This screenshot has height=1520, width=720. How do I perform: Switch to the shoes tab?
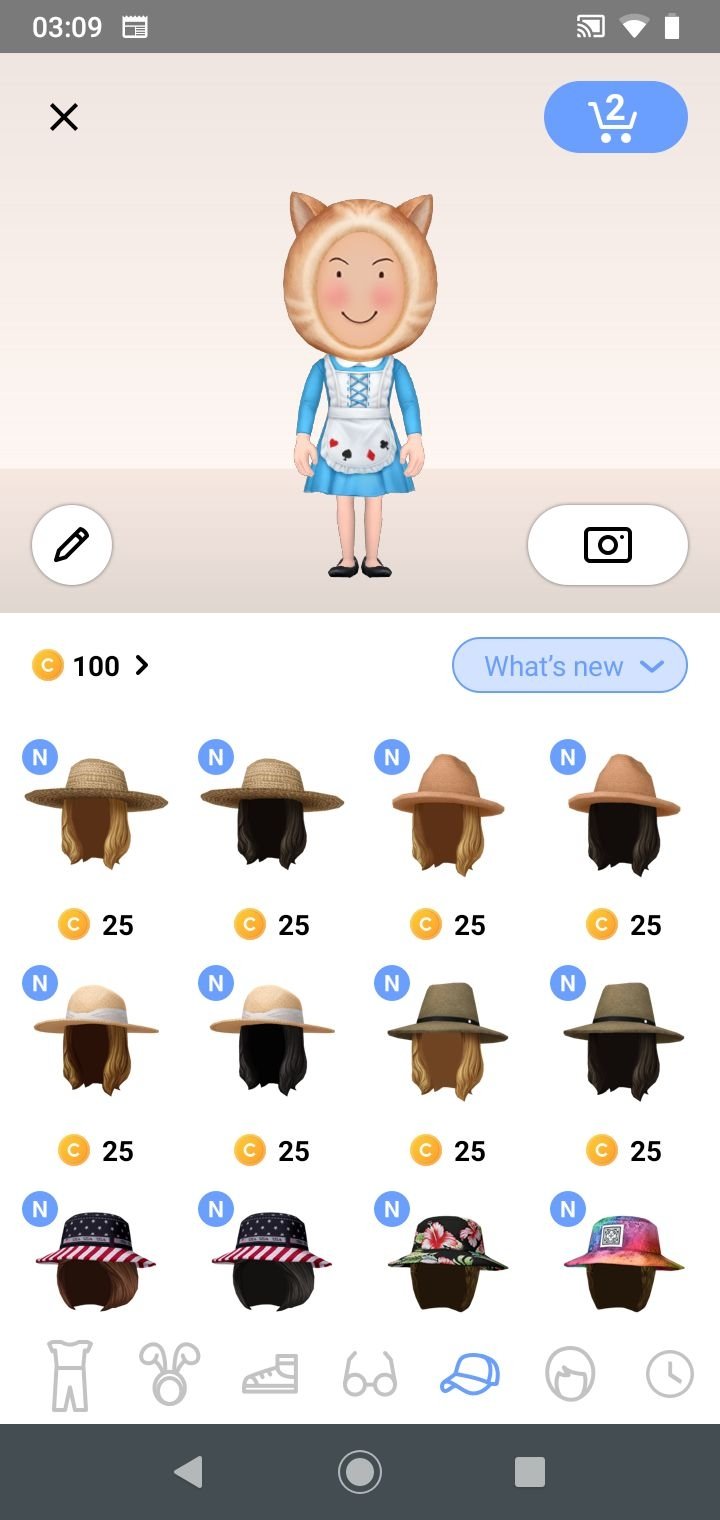coord(270,1374)
